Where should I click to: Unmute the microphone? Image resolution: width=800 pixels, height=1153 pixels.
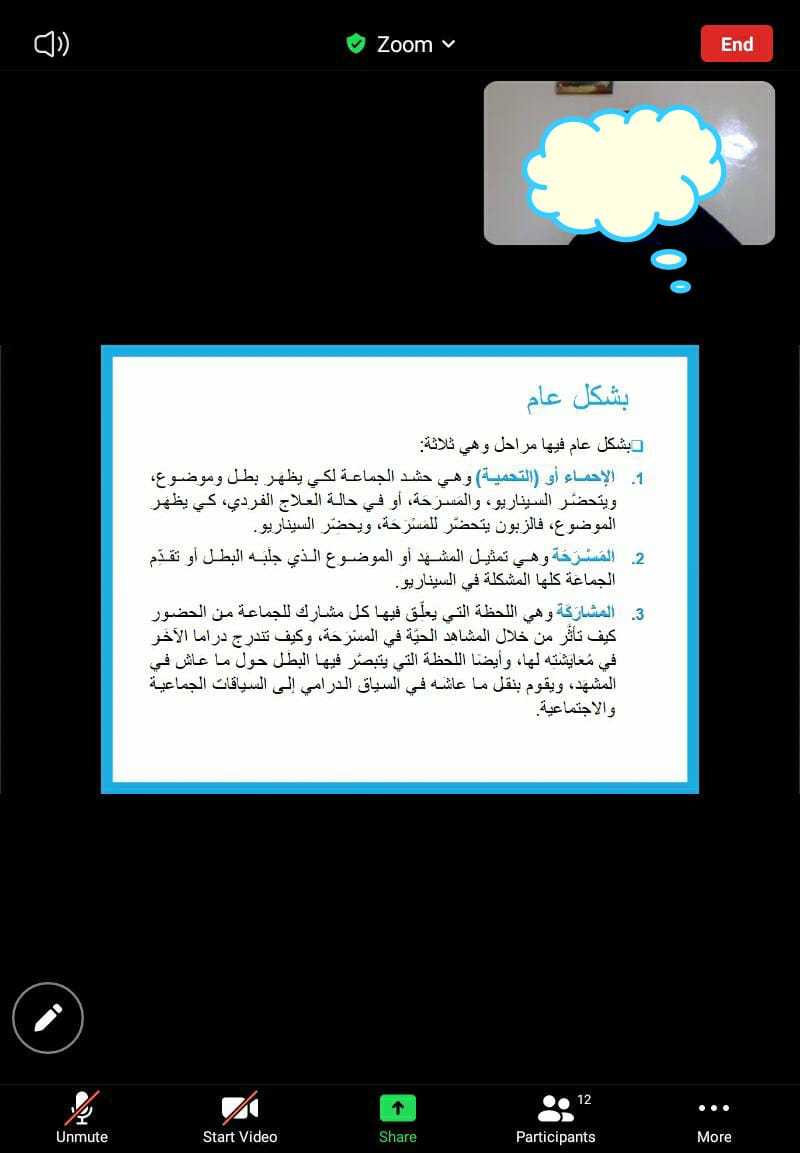point(82,1117)
